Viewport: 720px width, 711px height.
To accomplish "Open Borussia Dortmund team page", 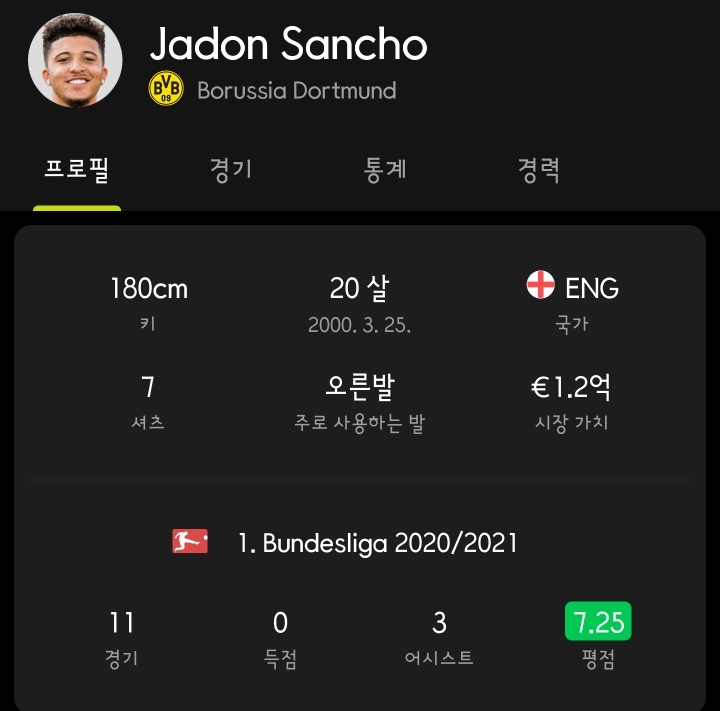I will (295, 90).
